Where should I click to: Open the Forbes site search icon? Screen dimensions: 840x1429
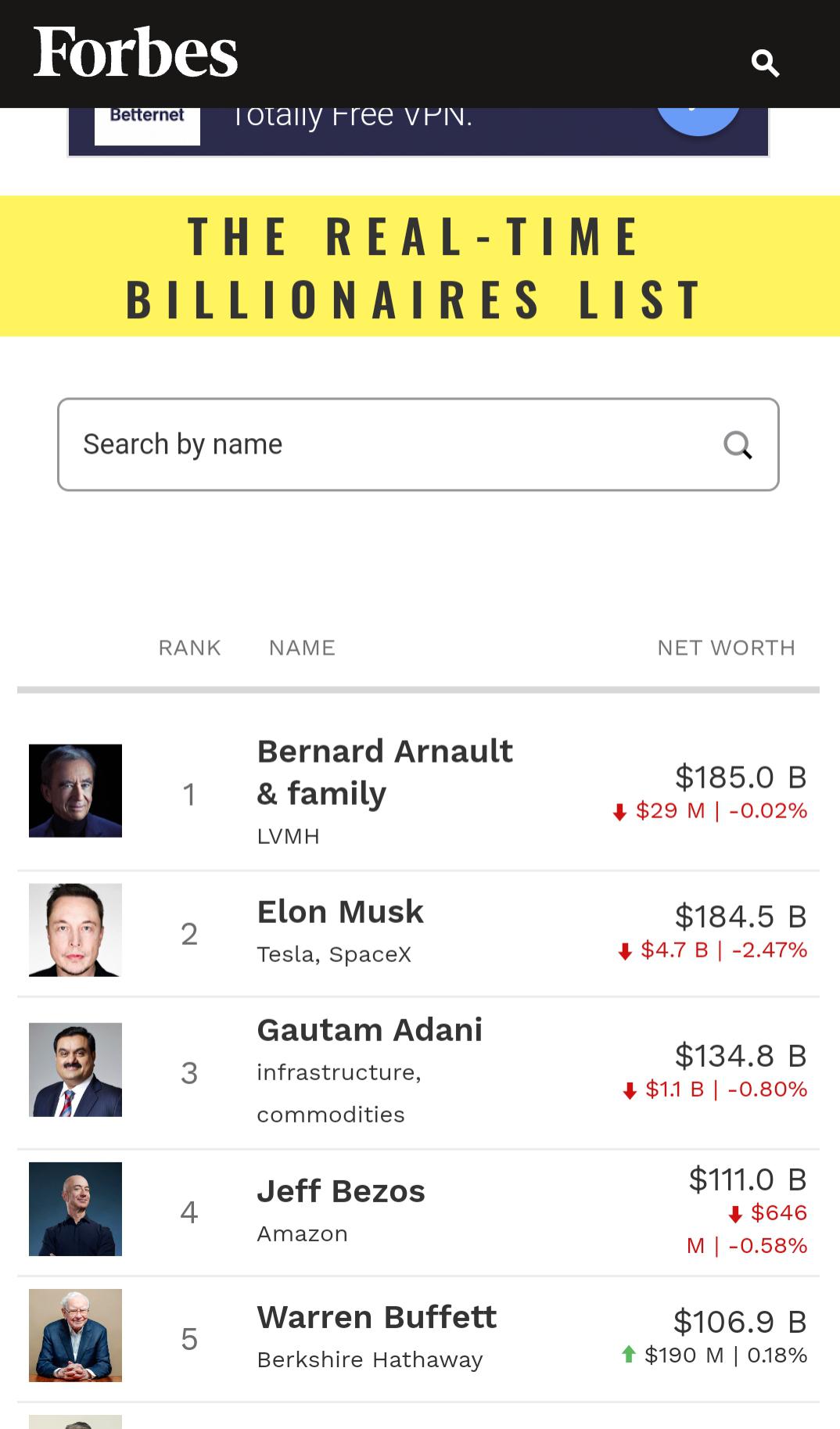(x=764, y=63)
